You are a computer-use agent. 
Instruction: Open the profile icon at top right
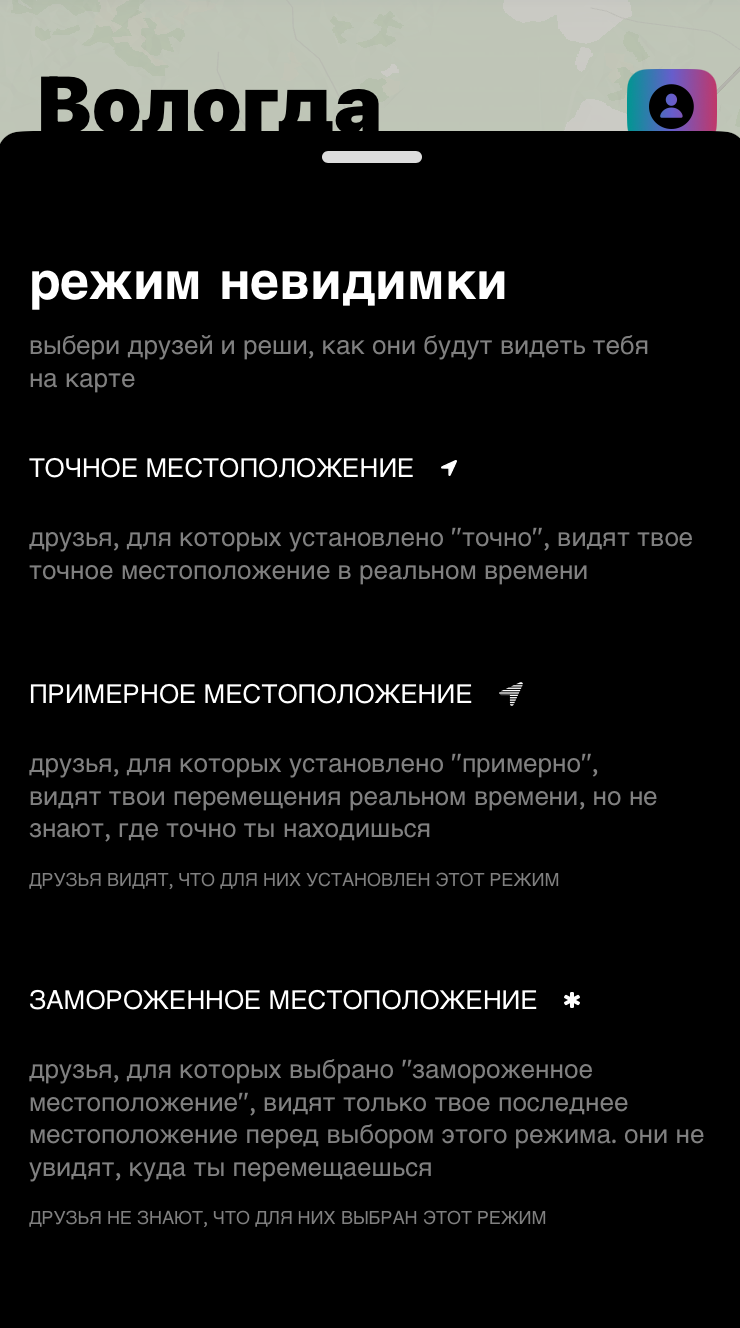click(671, 104)
